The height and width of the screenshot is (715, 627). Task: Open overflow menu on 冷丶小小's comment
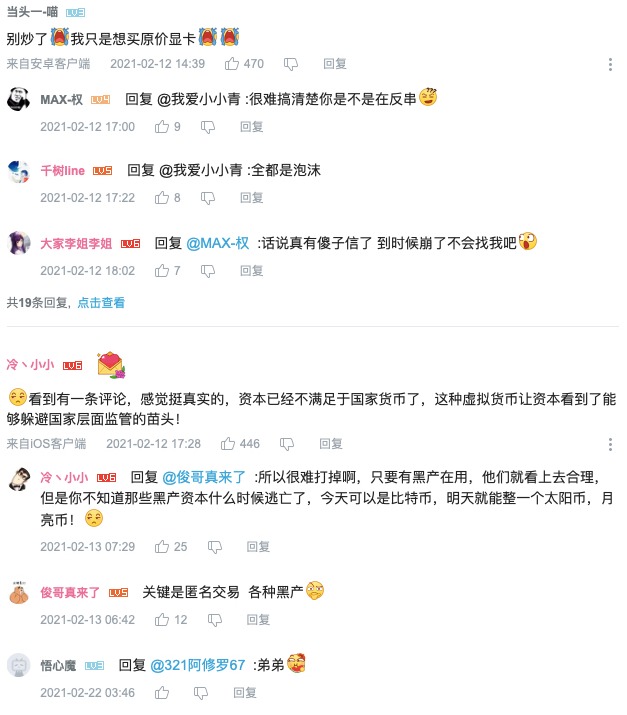tap(610, 443)
